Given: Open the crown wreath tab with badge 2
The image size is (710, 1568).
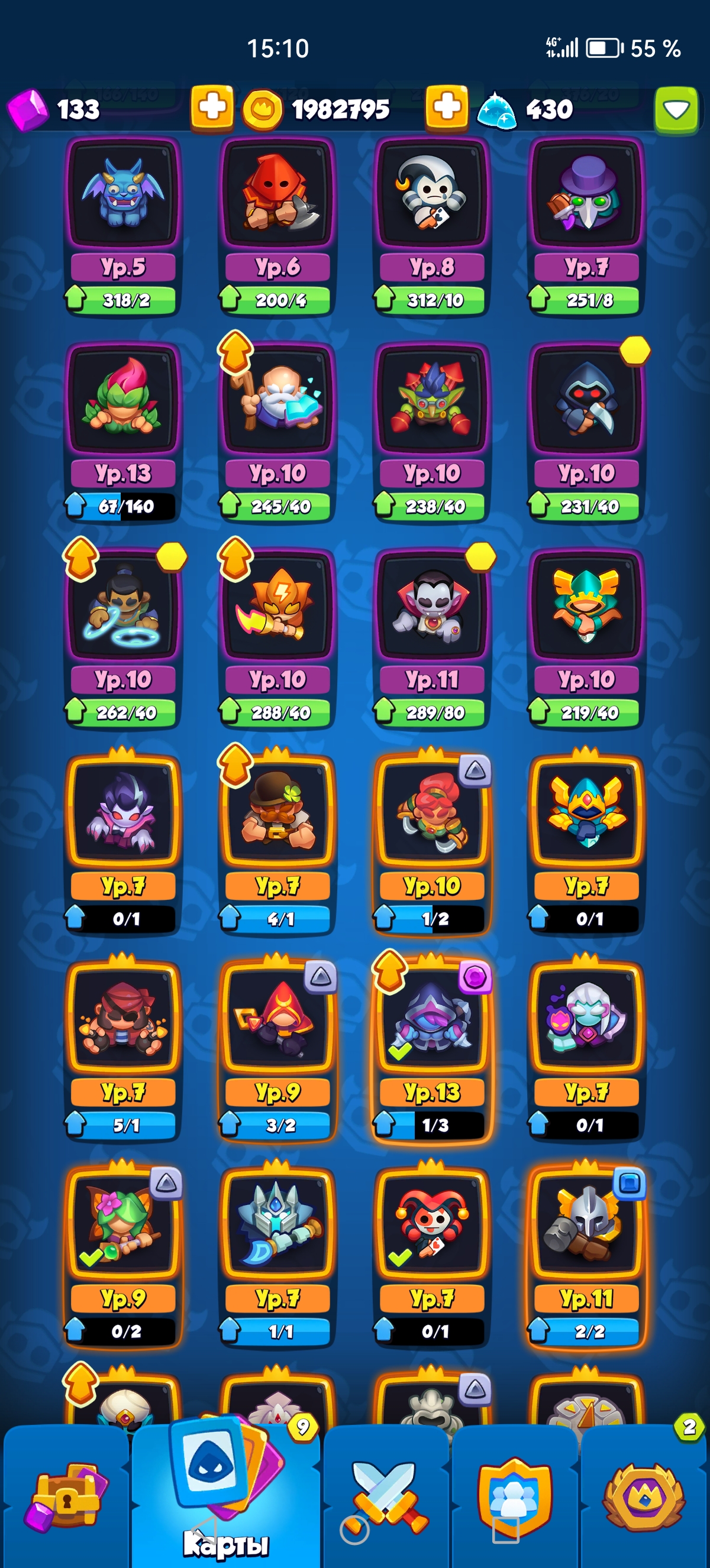Looking at the screenshot, I should tap(644, 1498).
